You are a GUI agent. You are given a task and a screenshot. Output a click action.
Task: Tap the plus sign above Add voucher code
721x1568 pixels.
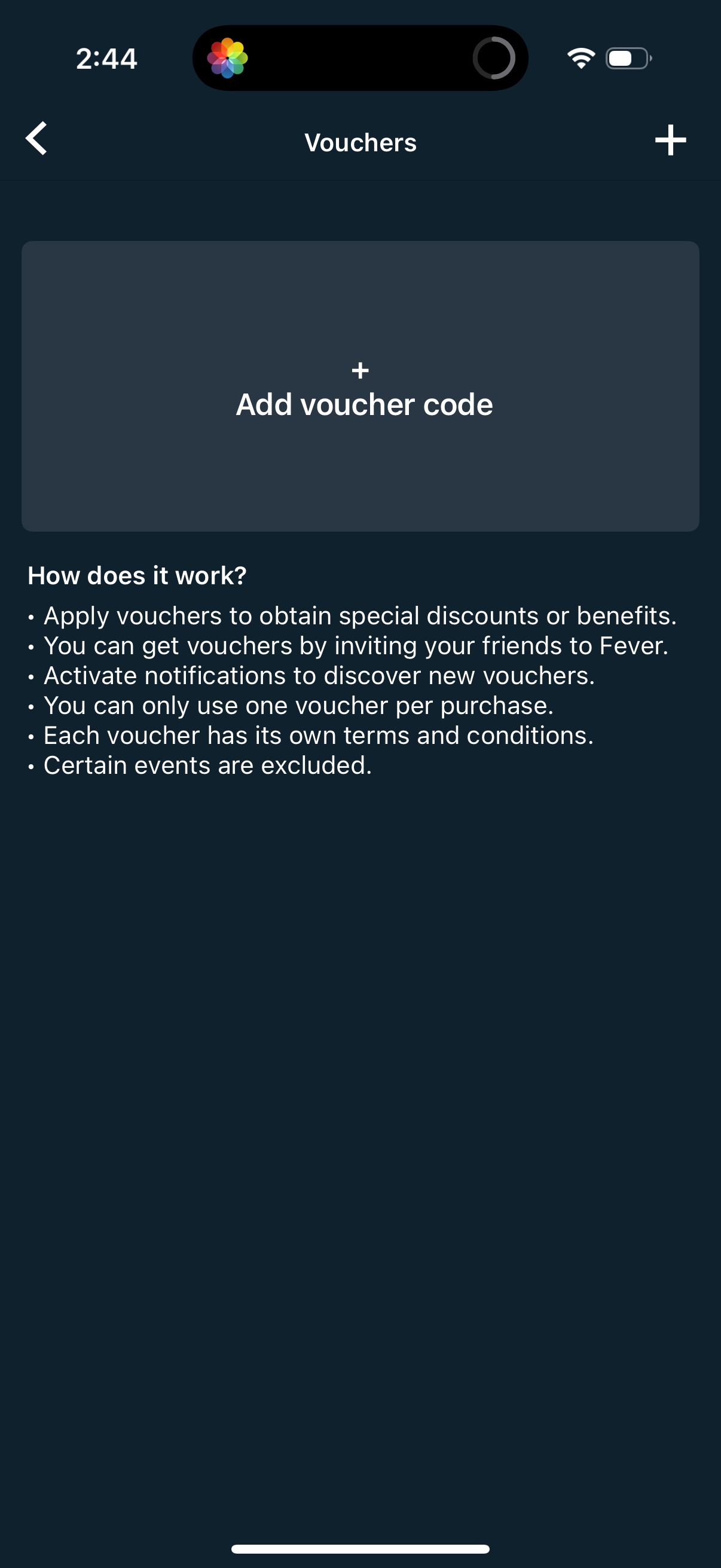pos(360,370)
